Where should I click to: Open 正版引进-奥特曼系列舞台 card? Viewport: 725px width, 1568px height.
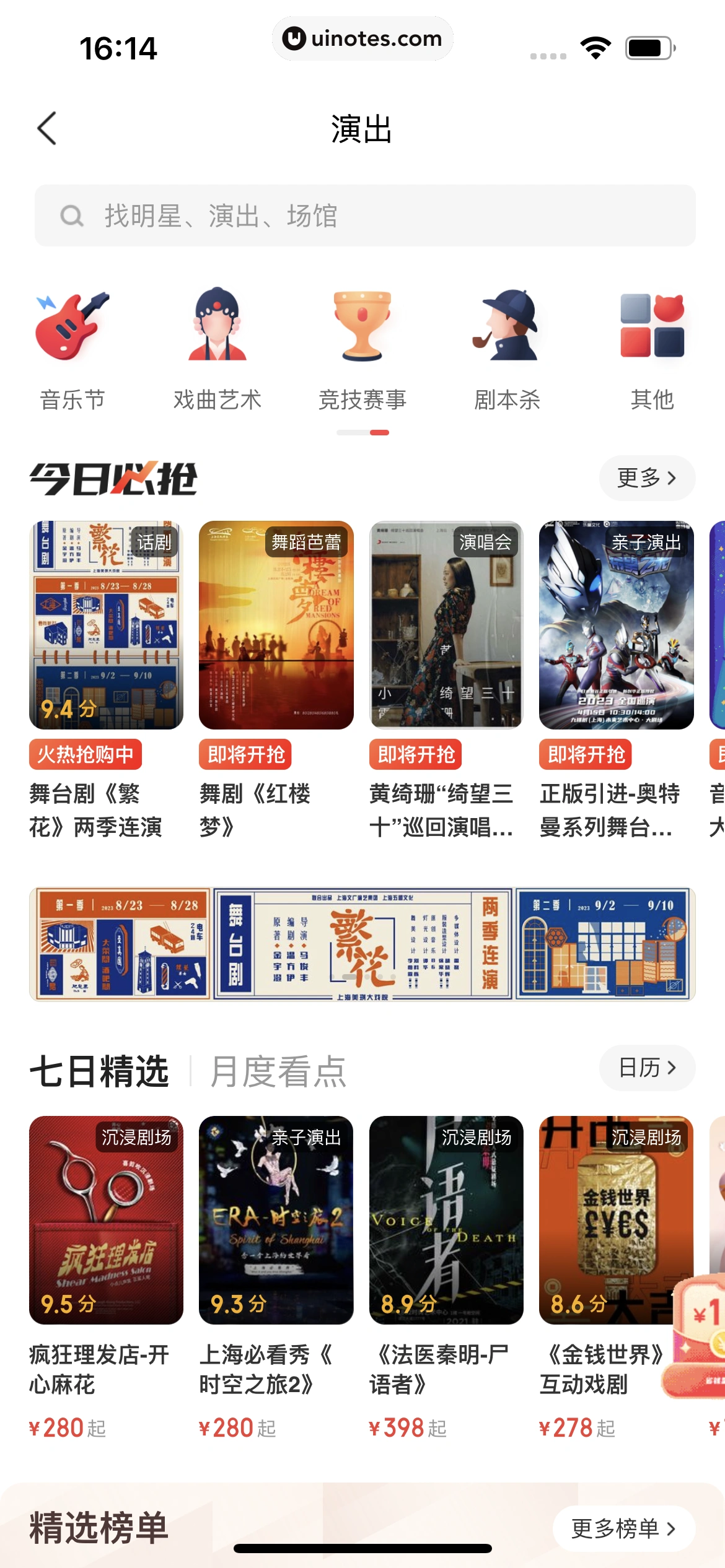616,625
